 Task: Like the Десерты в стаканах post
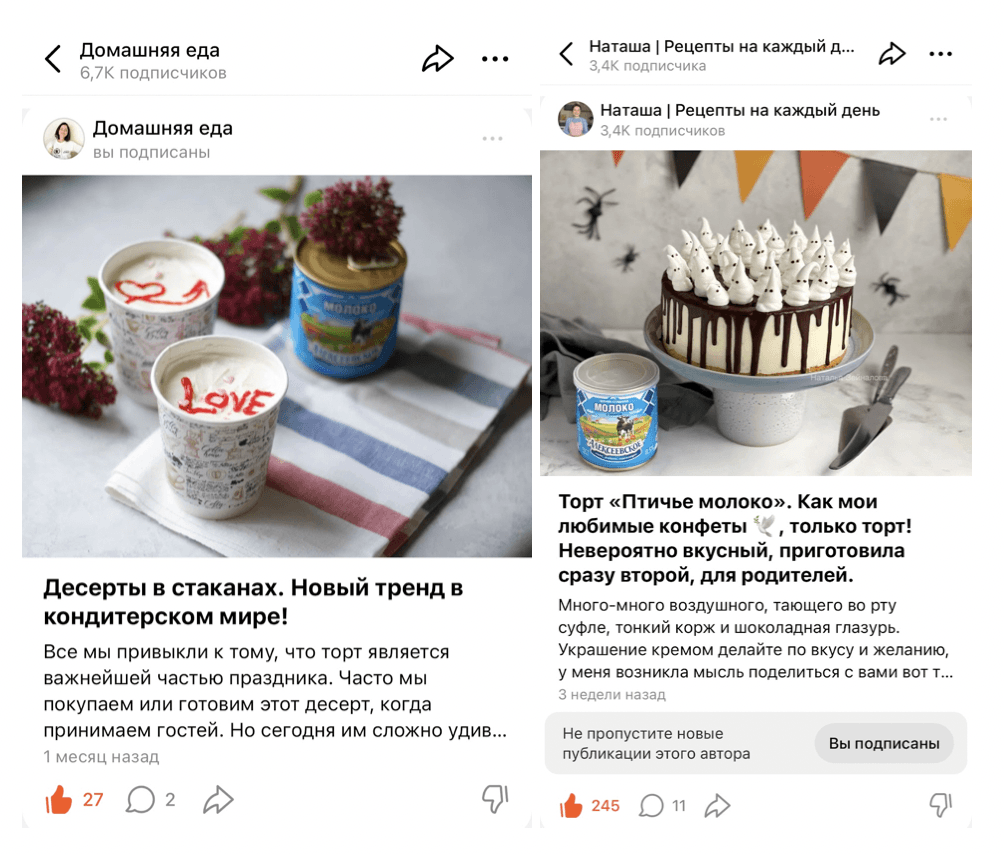click(x=60, y=799)
